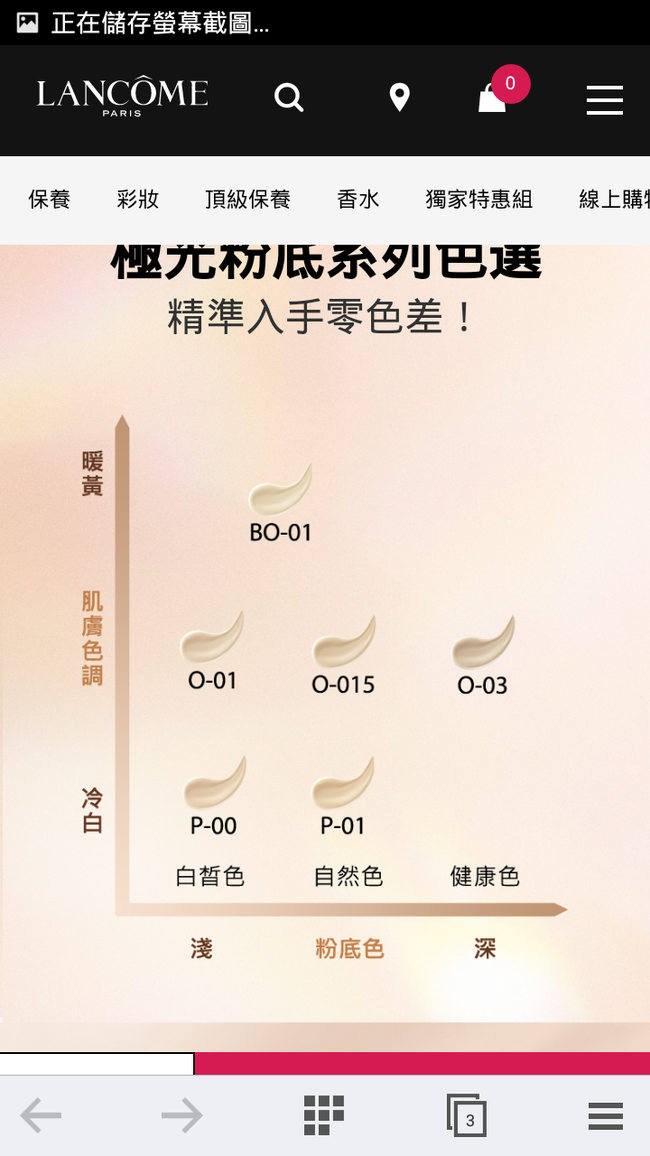Show the three open browser tabs
Screen dimensions: 650x1156
click(x=466, y=1115)
